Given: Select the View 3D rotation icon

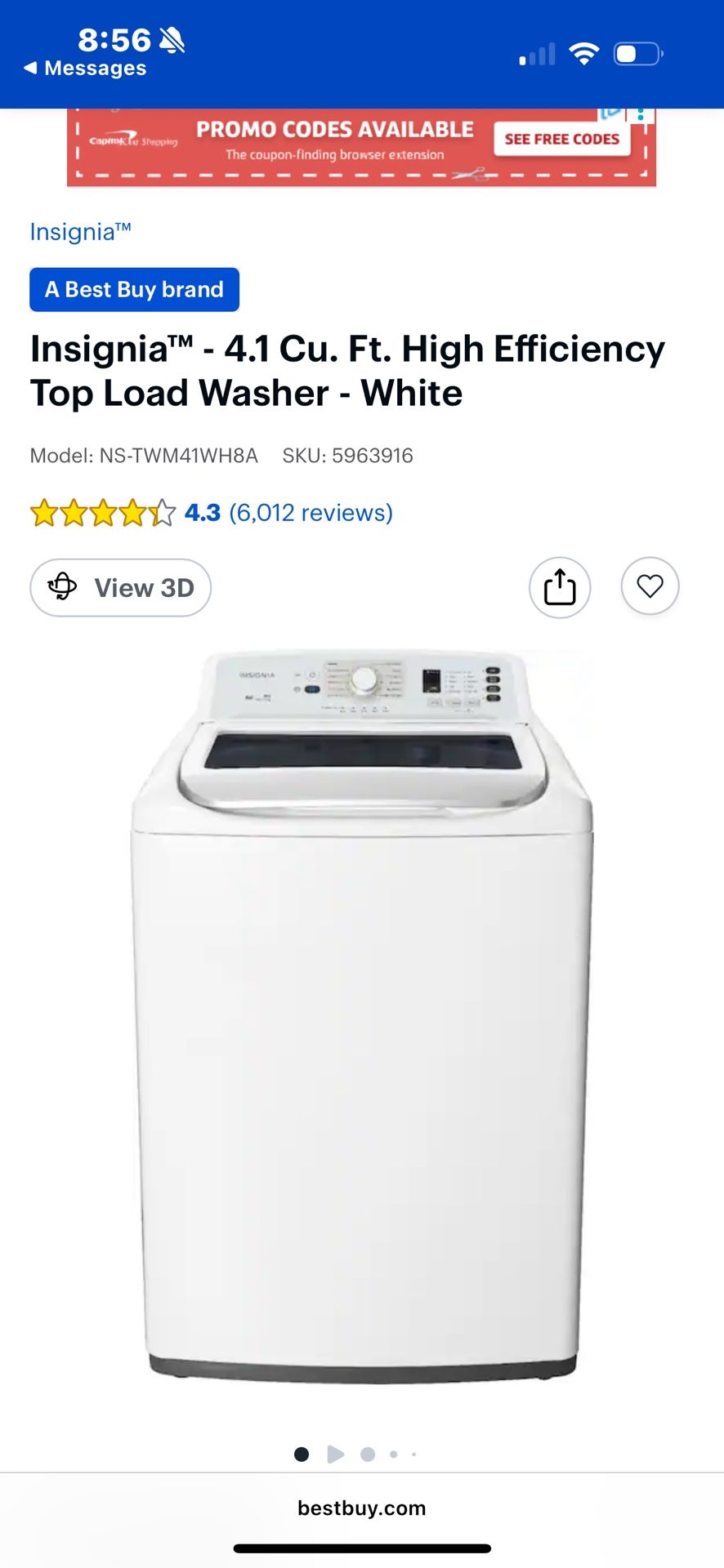Looking at the screenshot, I should [x=64, y=587].
